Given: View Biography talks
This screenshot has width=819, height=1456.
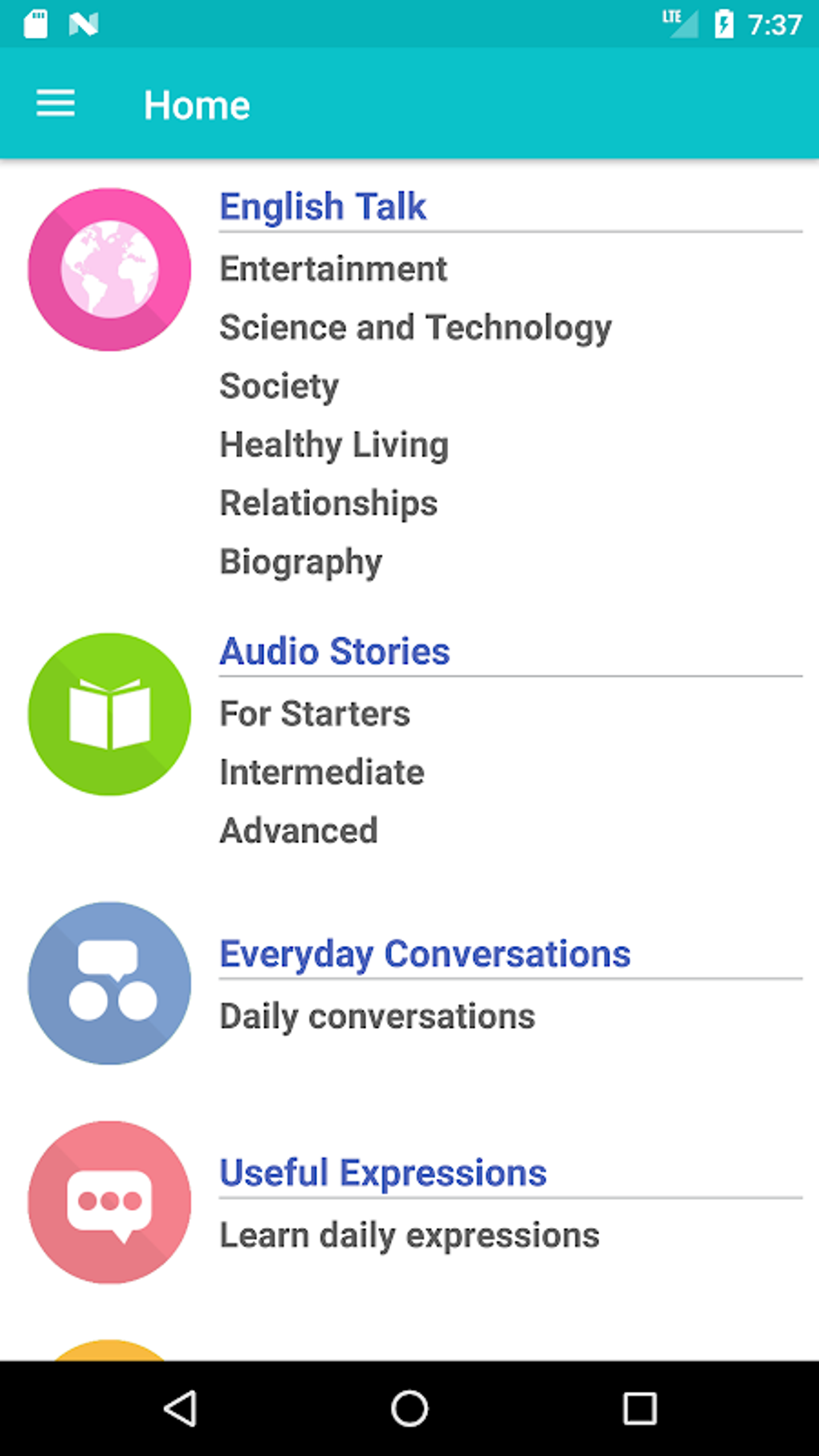Looking at the screenshot, I should point(301,562).
